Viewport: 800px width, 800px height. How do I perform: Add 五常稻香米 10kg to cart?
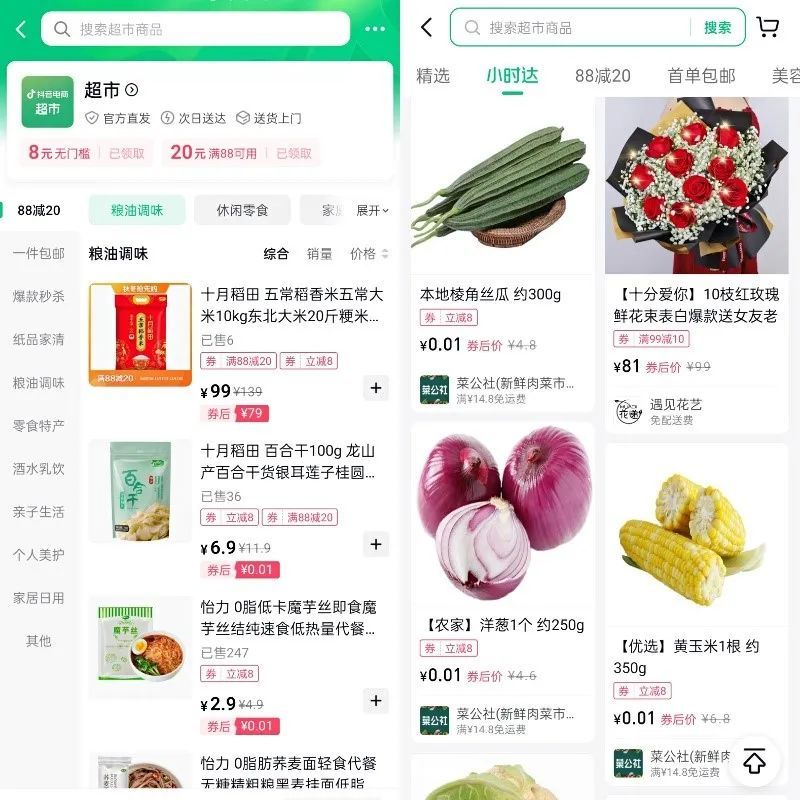click(376, 388)
